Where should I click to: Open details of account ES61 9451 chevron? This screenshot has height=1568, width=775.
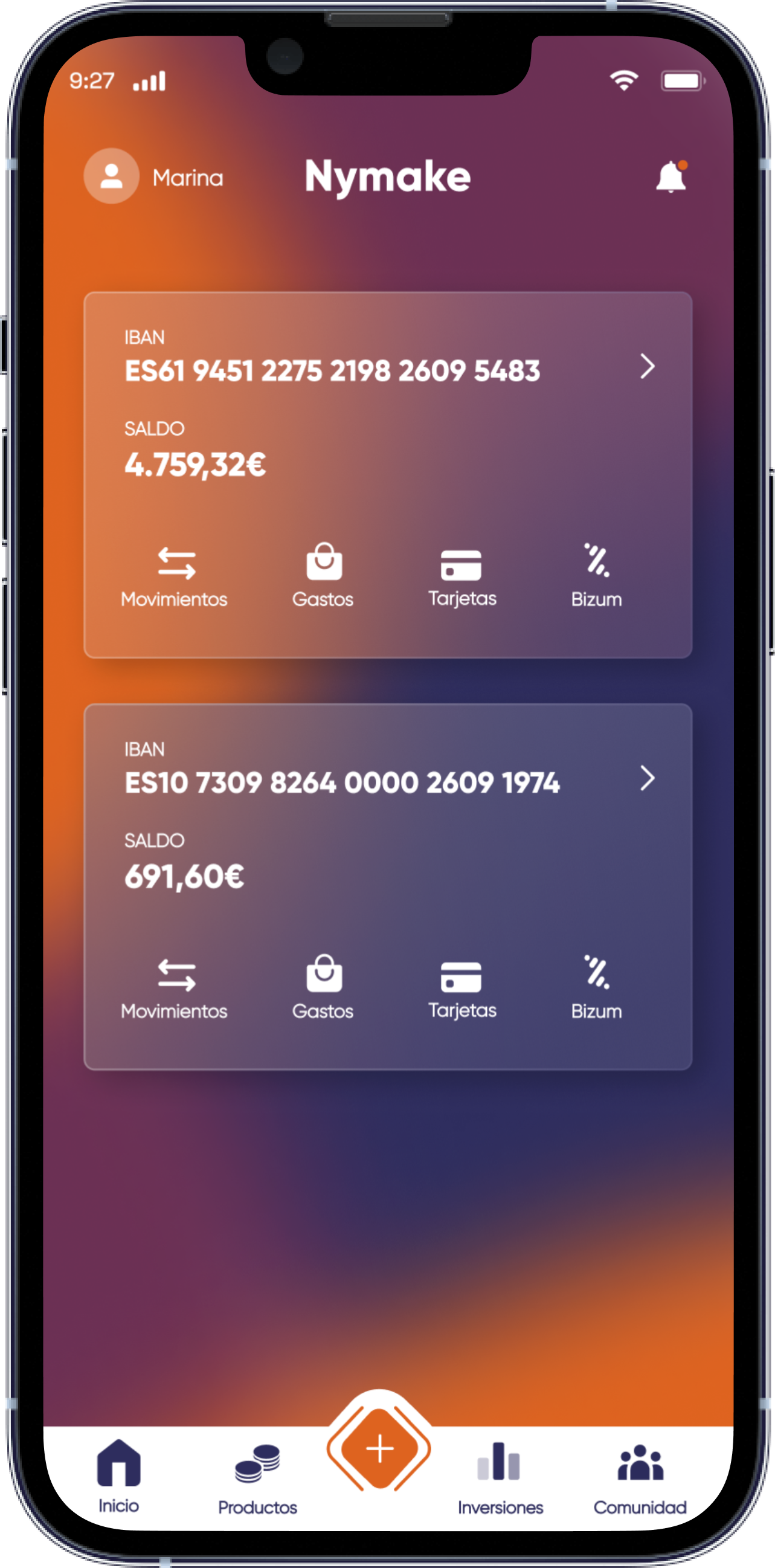tap(648, 366)
